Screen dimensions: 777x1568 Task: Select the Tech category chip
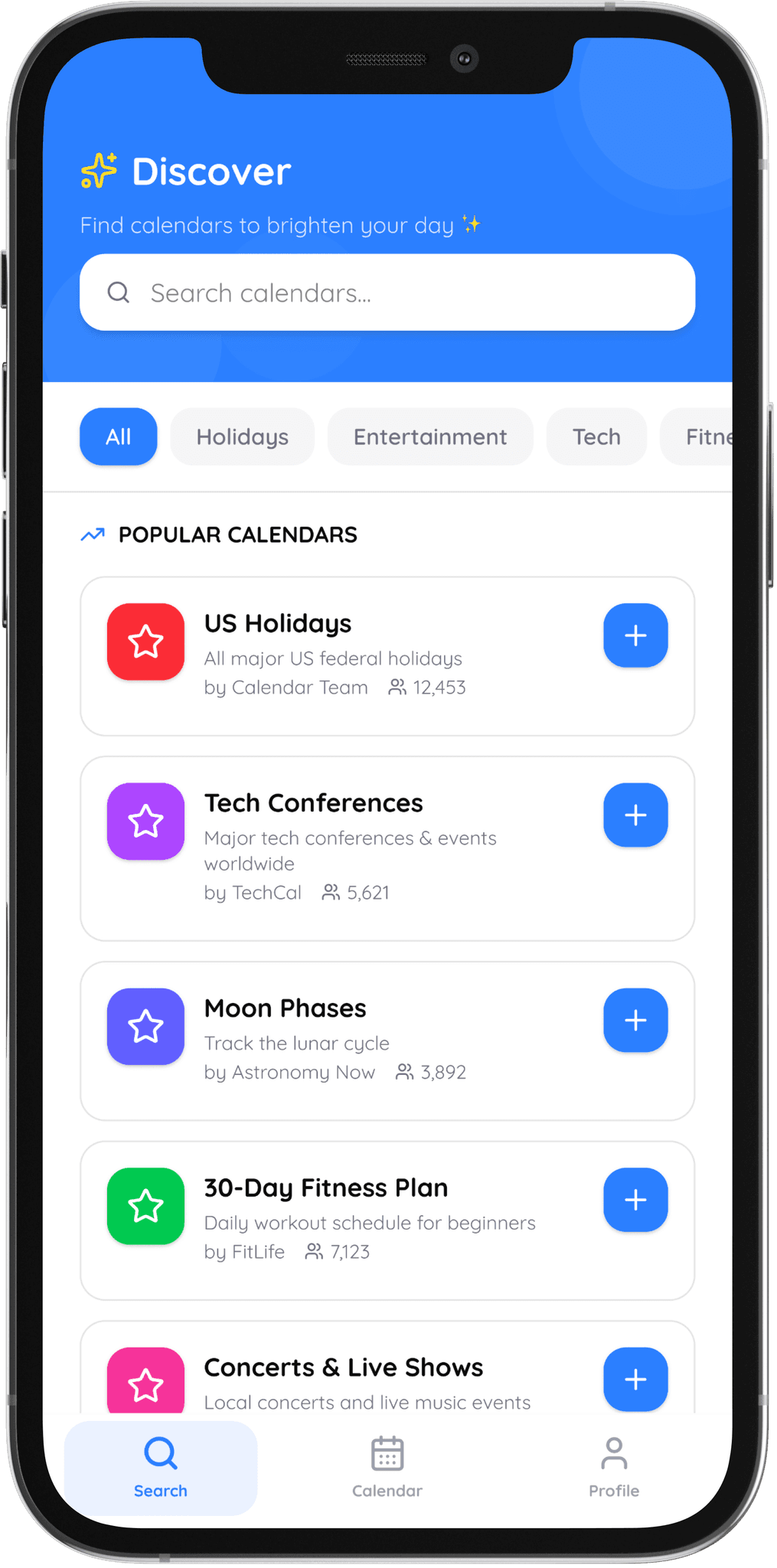pos(596,436)
